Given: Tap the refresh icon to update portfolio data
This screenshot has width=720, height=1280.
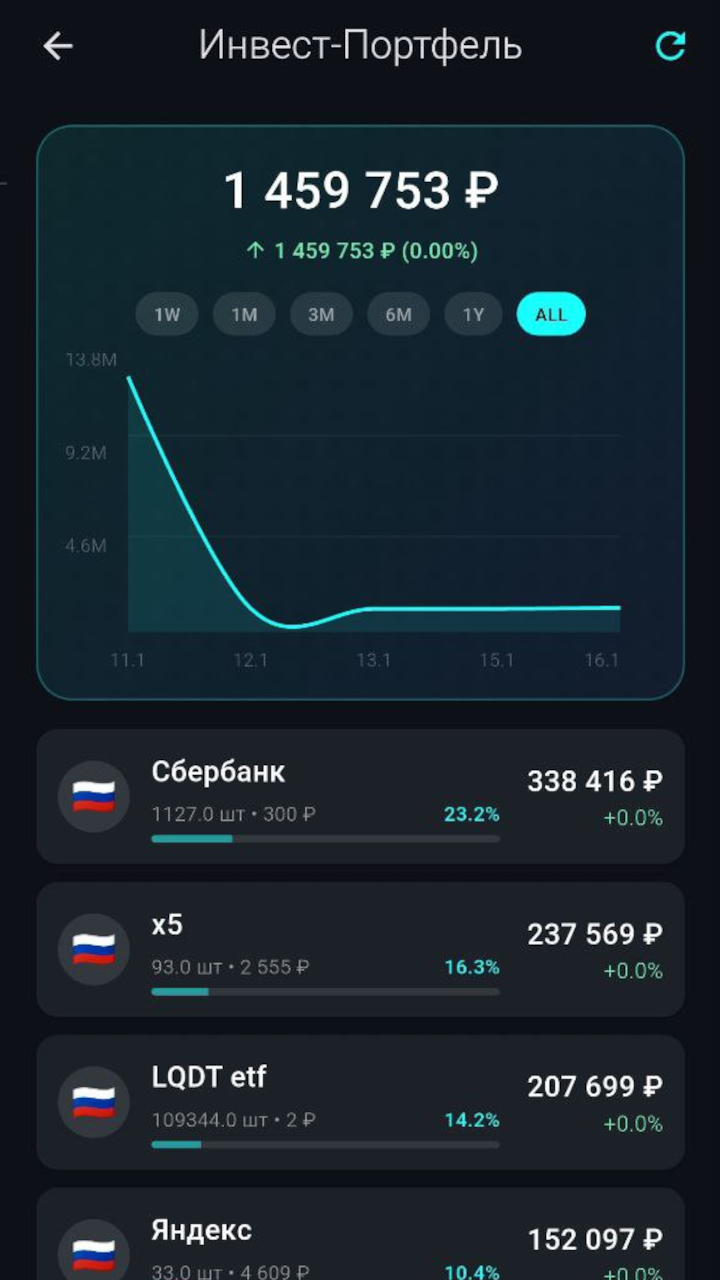Looking at the screenshot, I should (x=672, y=45).
